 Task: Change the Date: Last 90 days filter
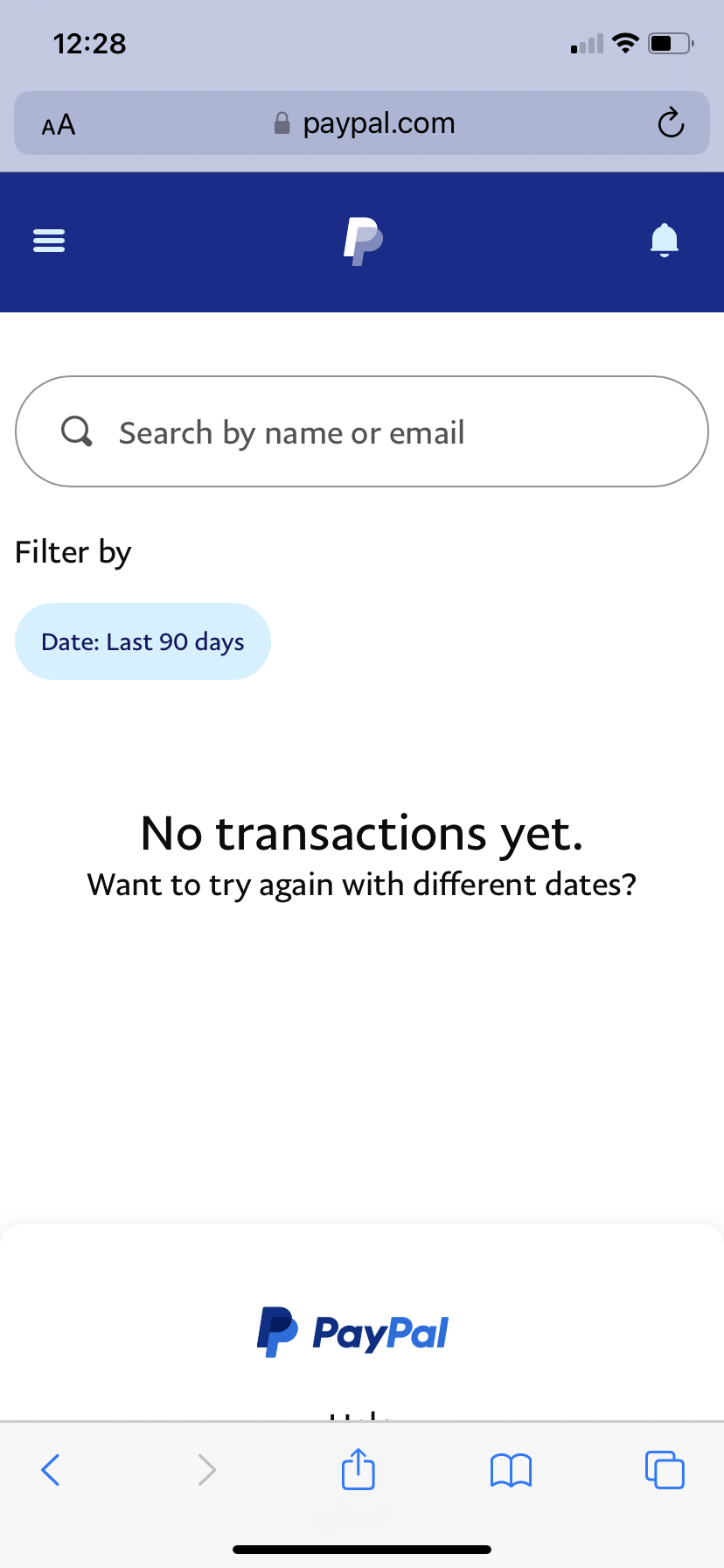pos(143,641)
